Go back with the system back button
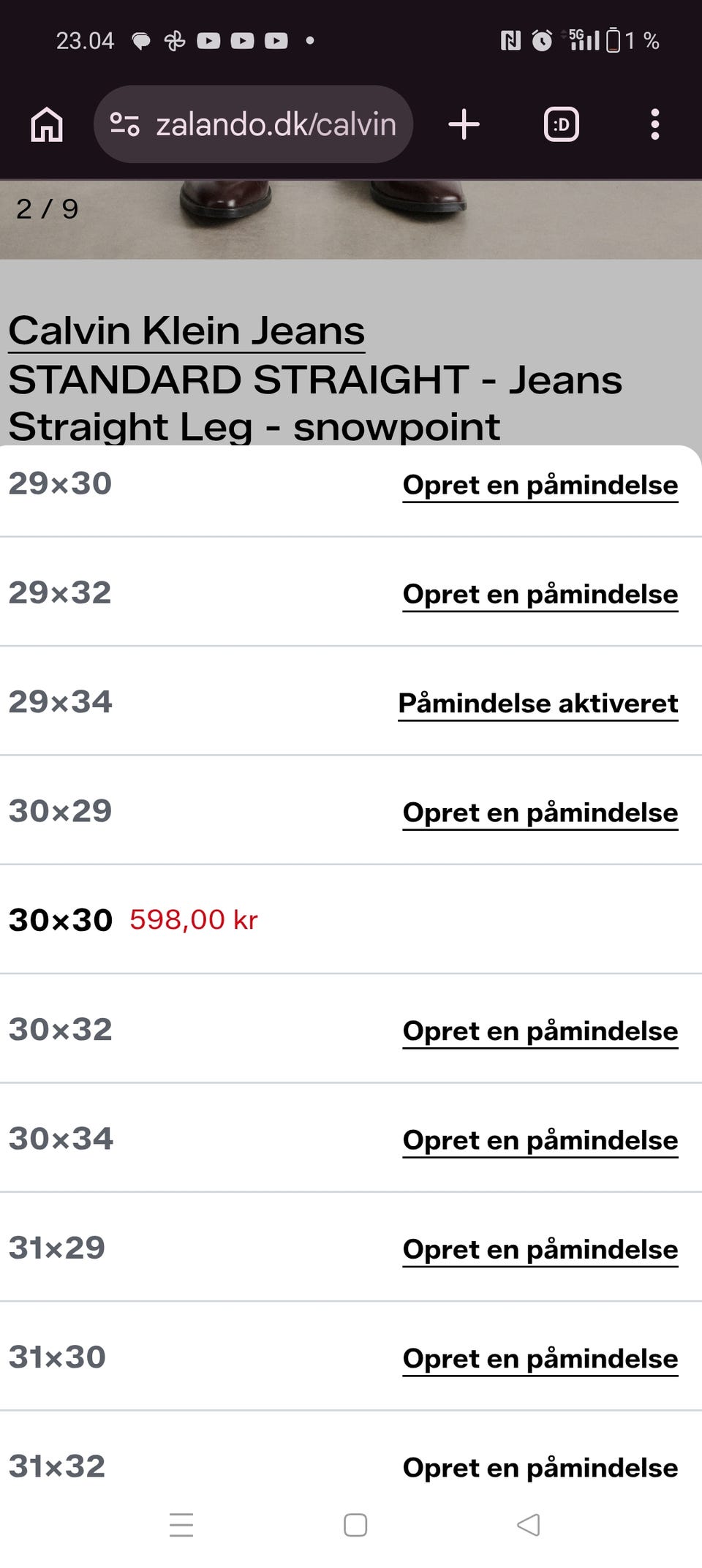The height and width of the screenshot is (1568, 702). [x=528, y=1525]
